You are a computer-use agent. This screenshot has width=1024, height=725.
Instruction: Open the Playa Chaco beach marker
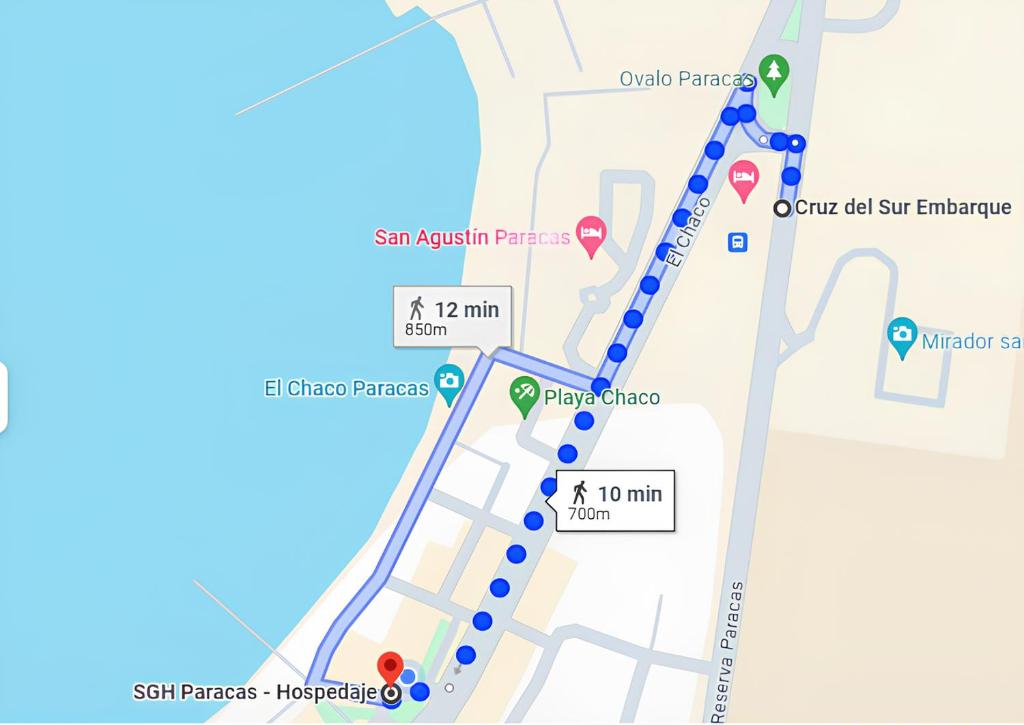(524, 395)
